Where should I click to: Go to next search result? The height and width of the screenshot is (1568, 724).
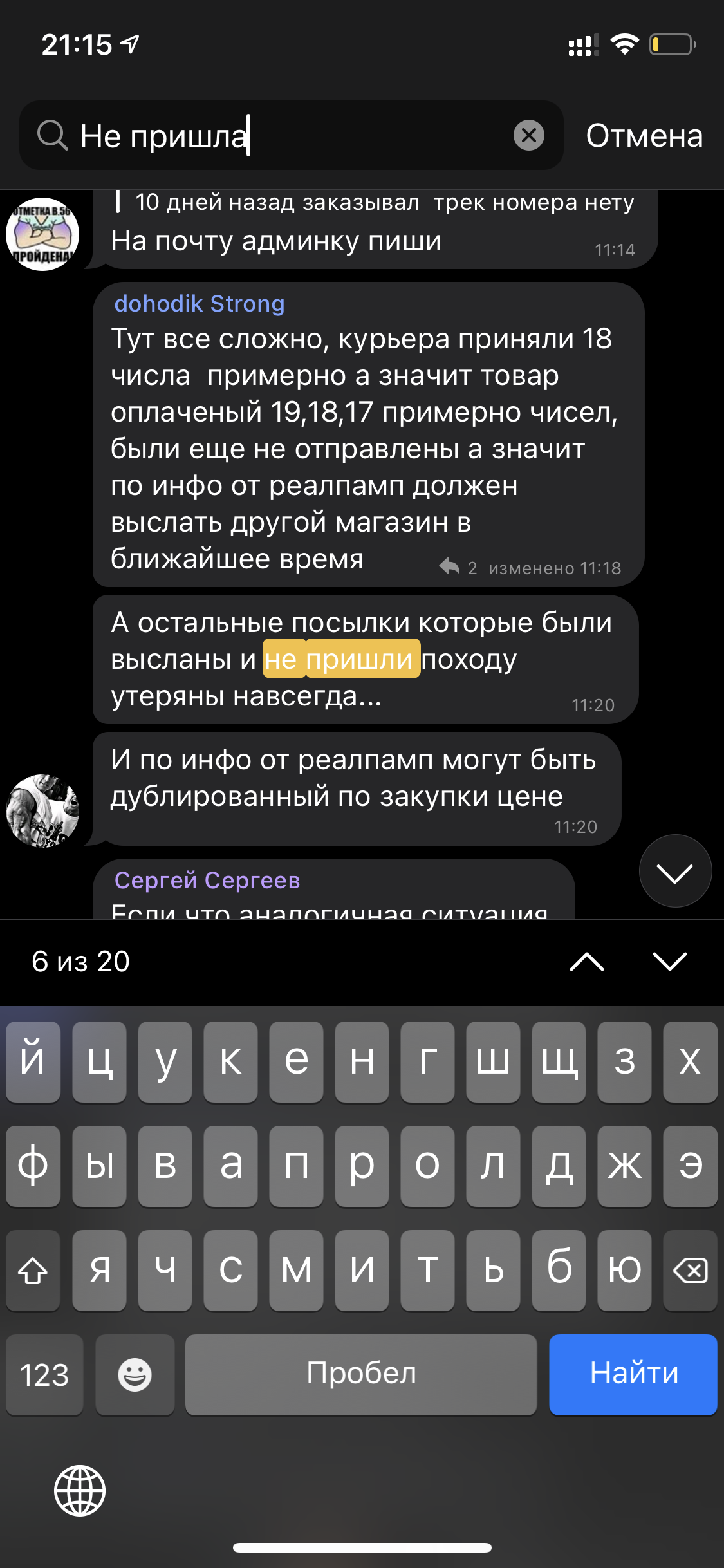669,962
